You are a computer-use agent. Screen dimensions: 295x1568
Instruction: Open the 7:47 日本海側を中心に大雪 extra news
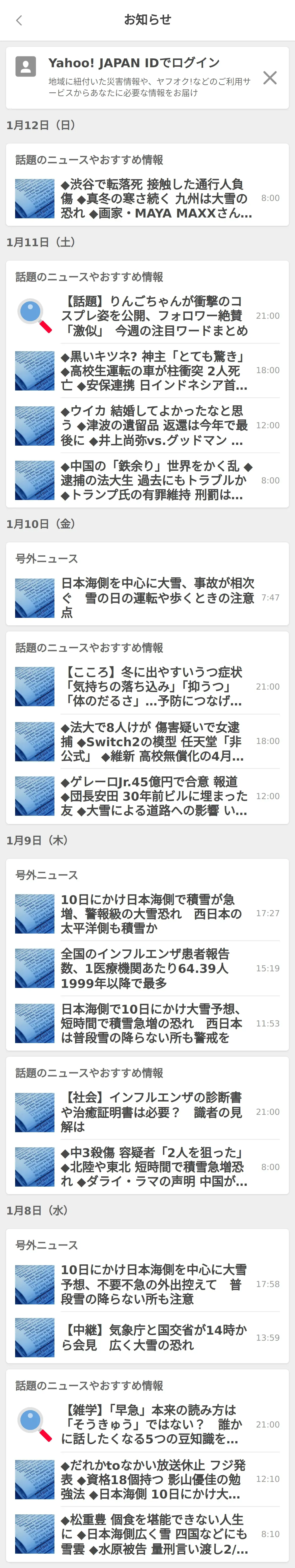(147, 598)
